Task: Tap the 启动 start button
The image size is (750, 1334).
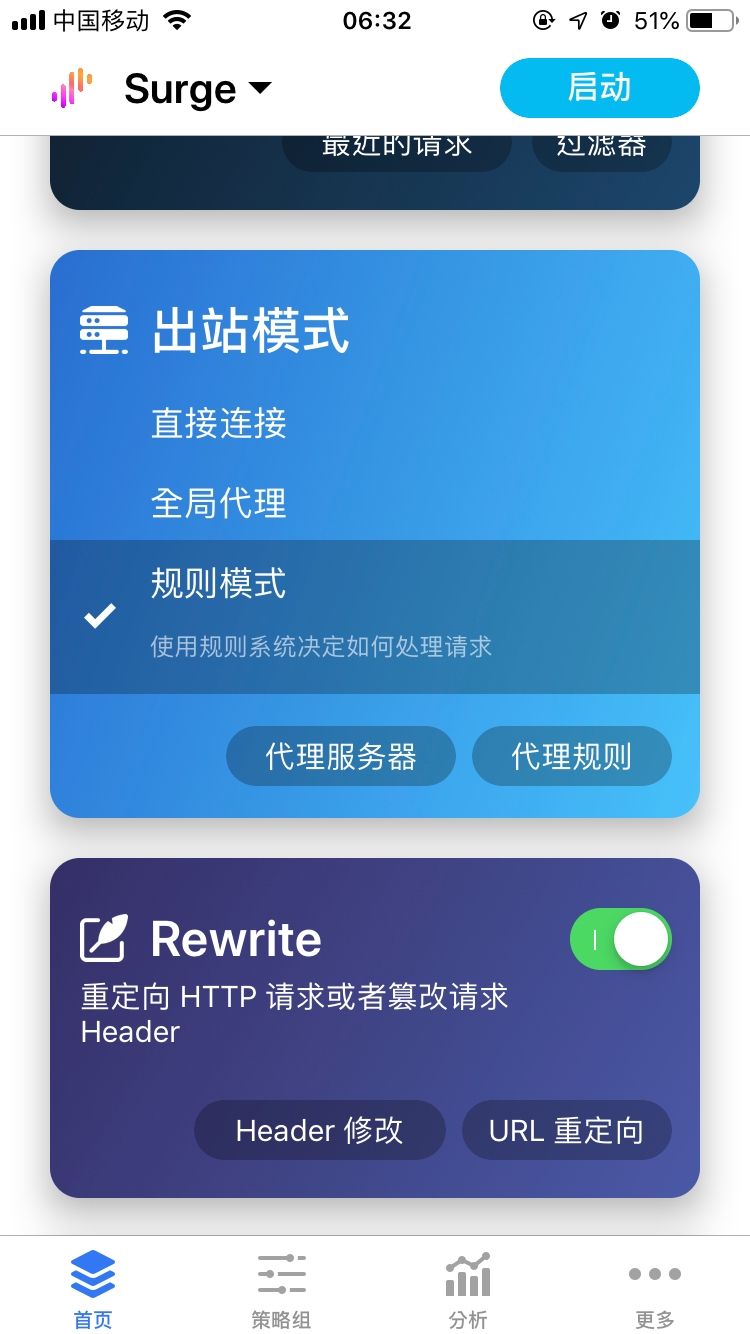Action: (599, 88)
